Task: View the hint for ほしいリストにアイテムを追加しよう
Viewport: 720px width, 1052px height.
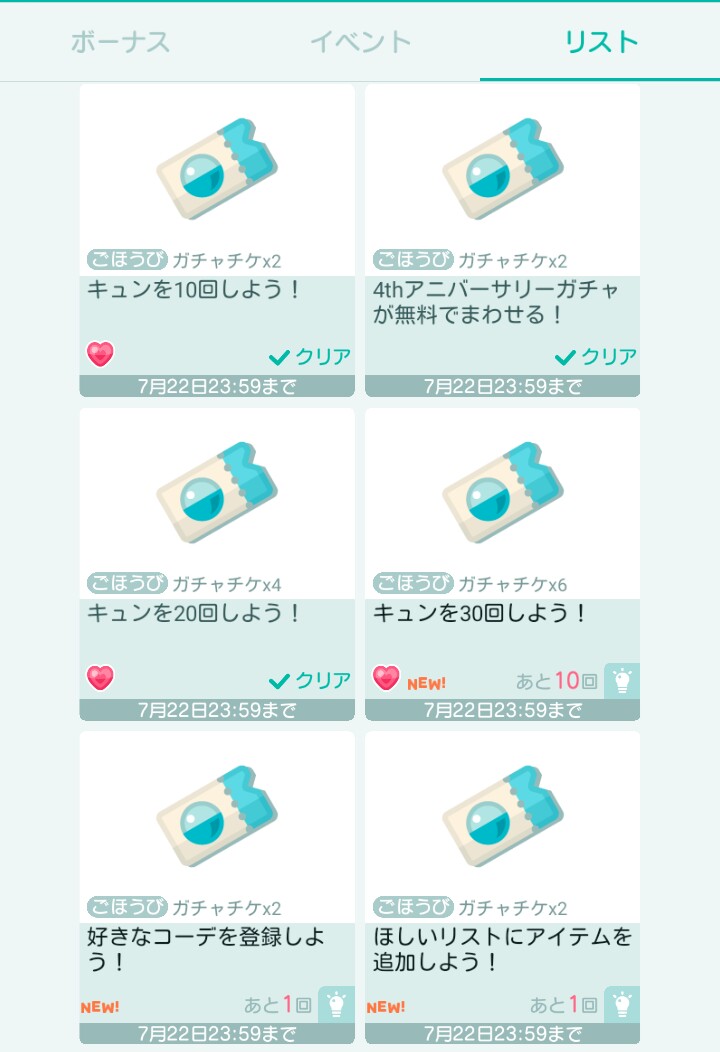Action: tap(621, 1004)
